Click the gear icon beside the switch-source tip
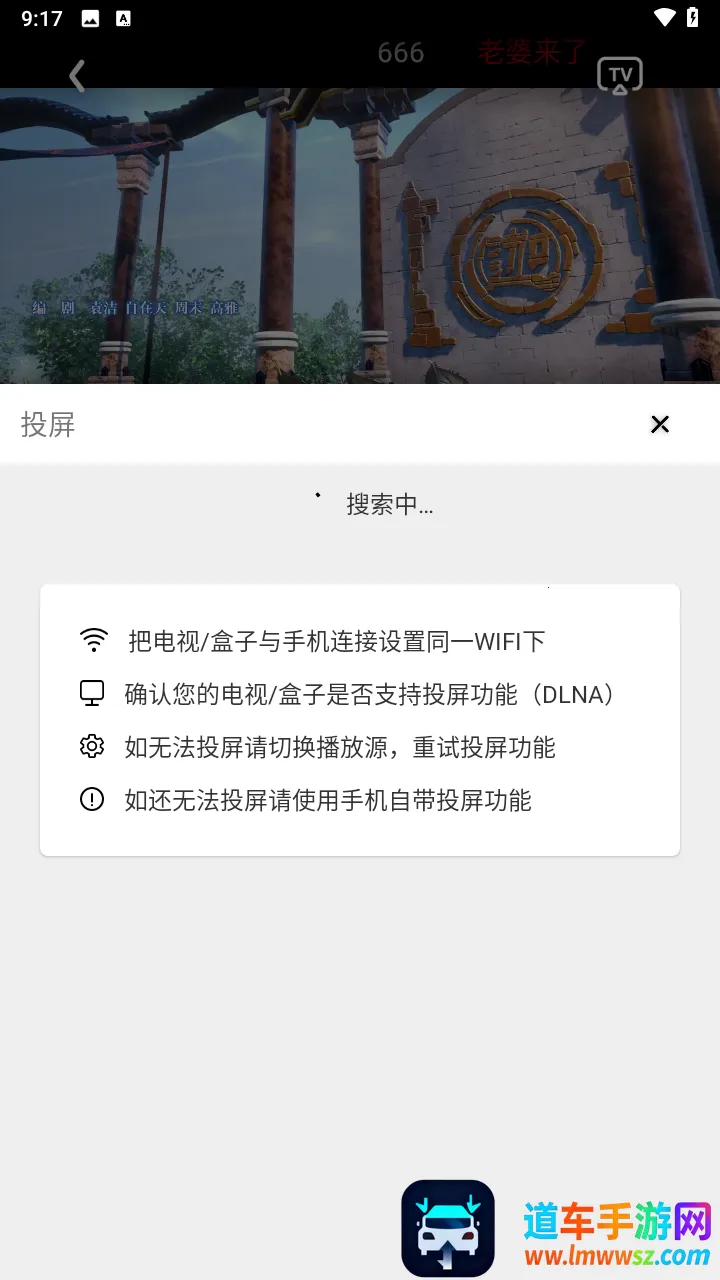 click(92, 747)
